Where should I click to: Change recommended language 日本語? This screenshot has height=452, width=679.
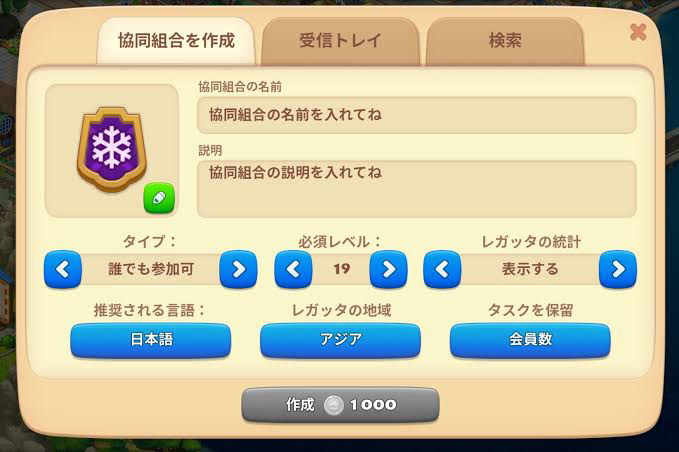coord(151,340)
